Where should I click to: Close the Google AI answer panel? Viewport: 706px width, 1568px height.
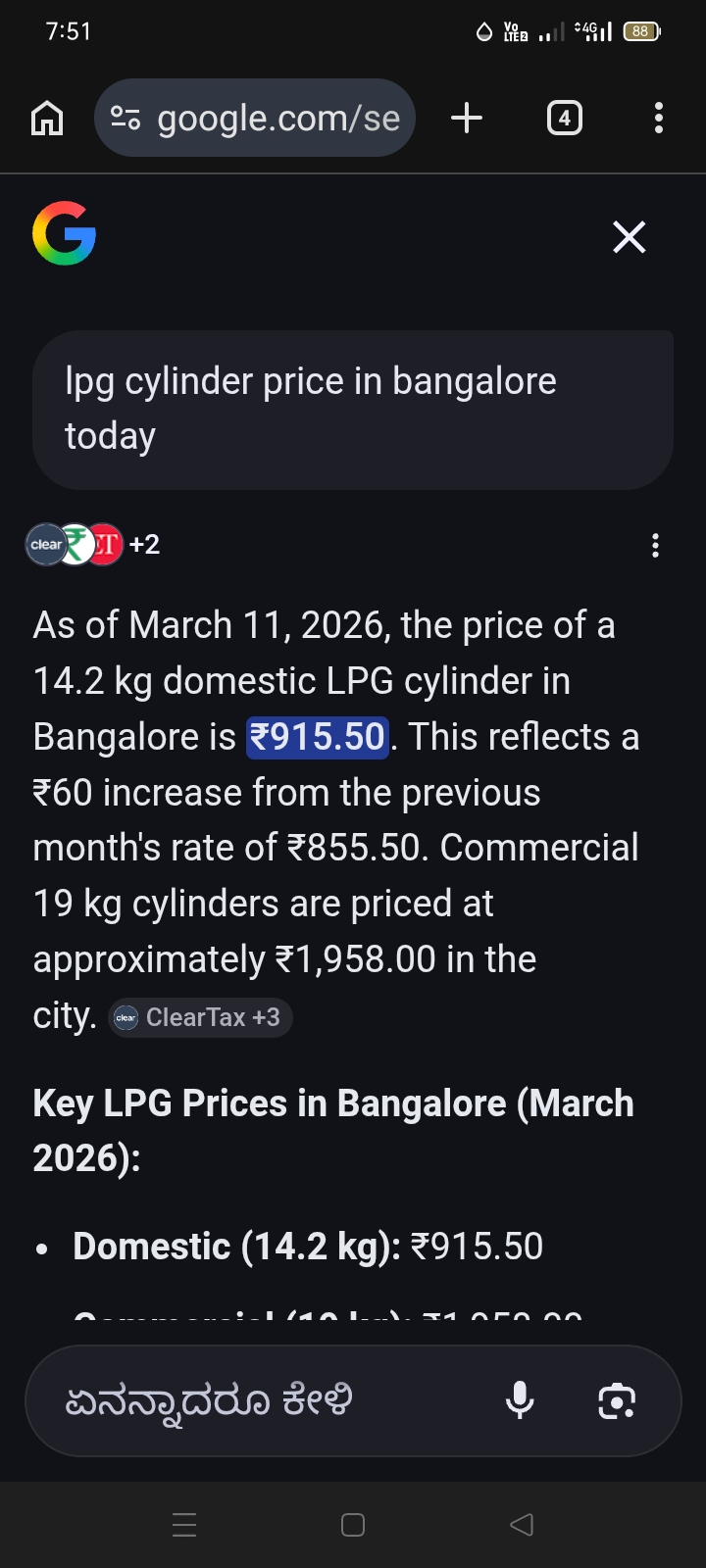[x=629, y=237]
